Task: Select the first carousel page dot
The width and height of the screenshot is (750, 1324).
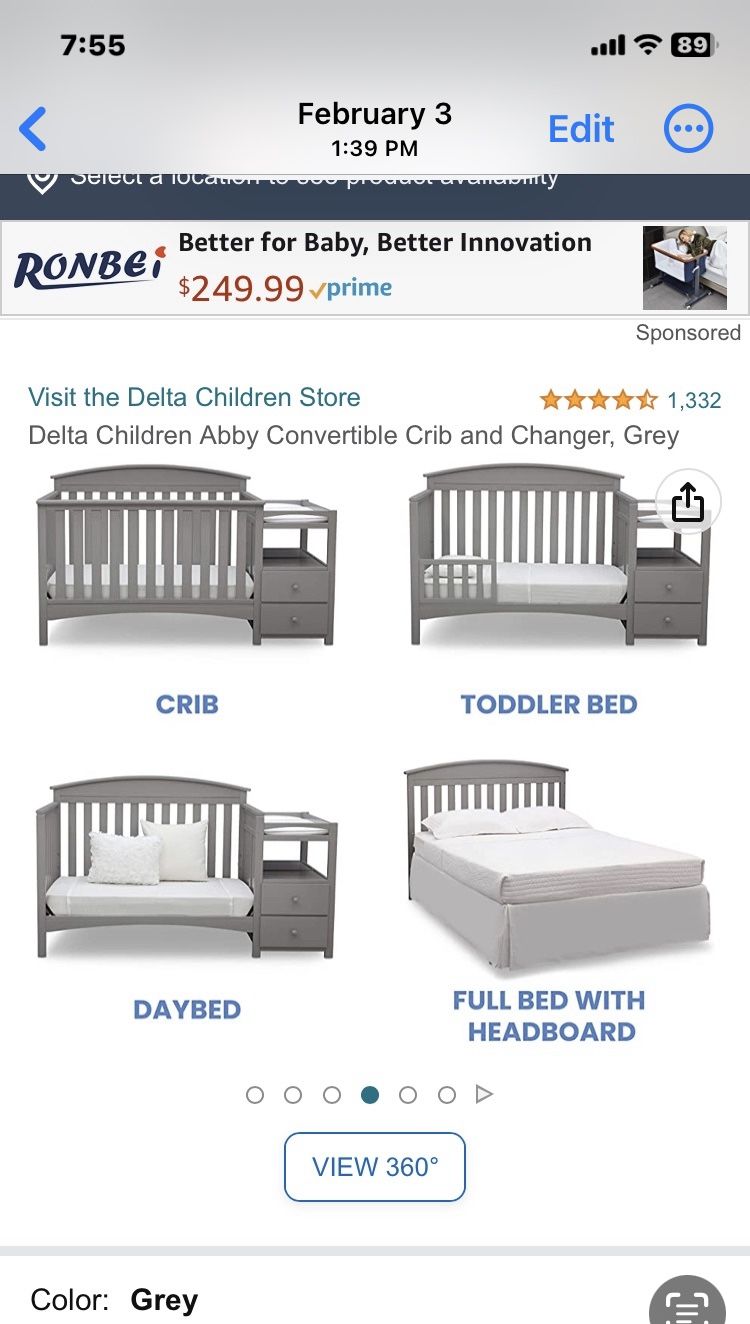Action: click(x=255, y=1094)
